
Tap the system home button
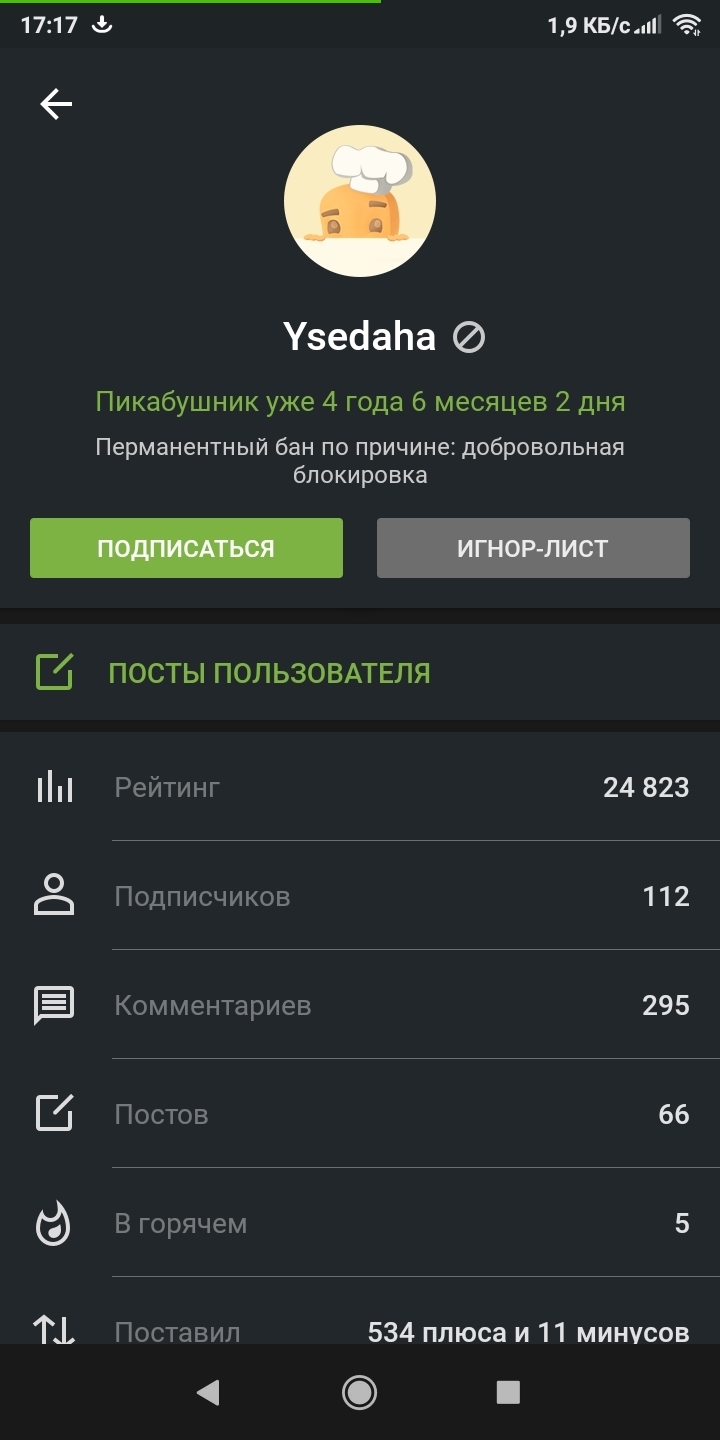359,1392
